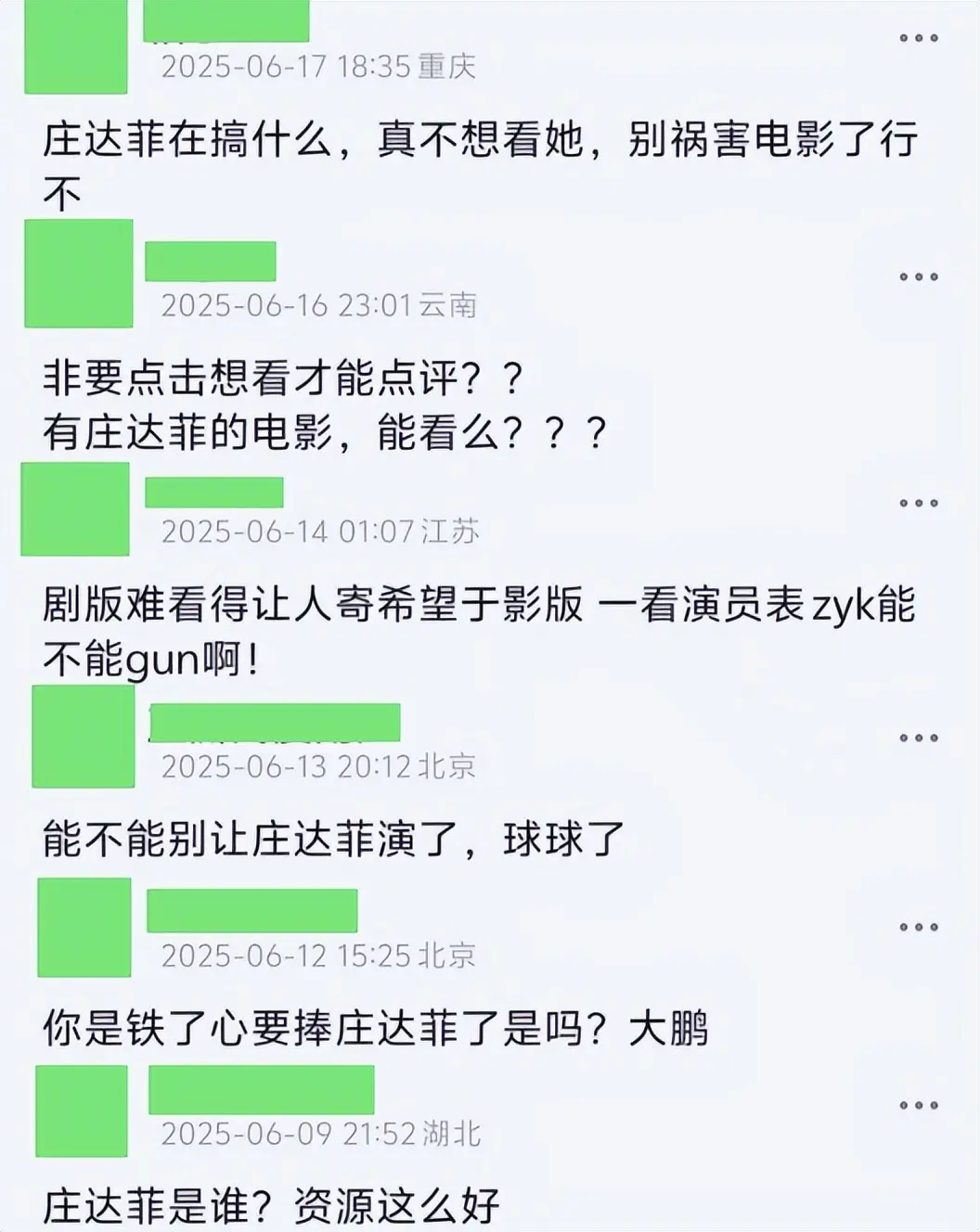Tap three dots on the 江苏 comment

(x=918, y=503)
